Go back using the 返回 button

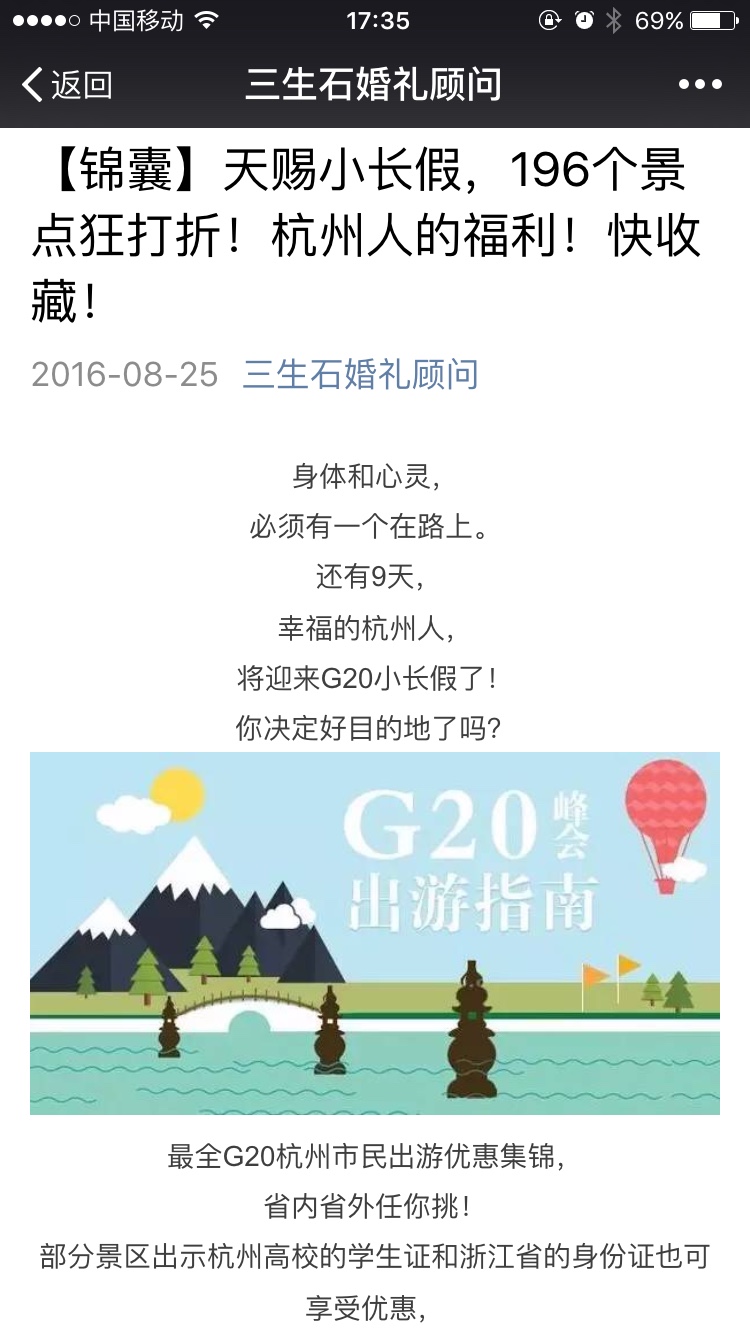click(x=67, y=85)
